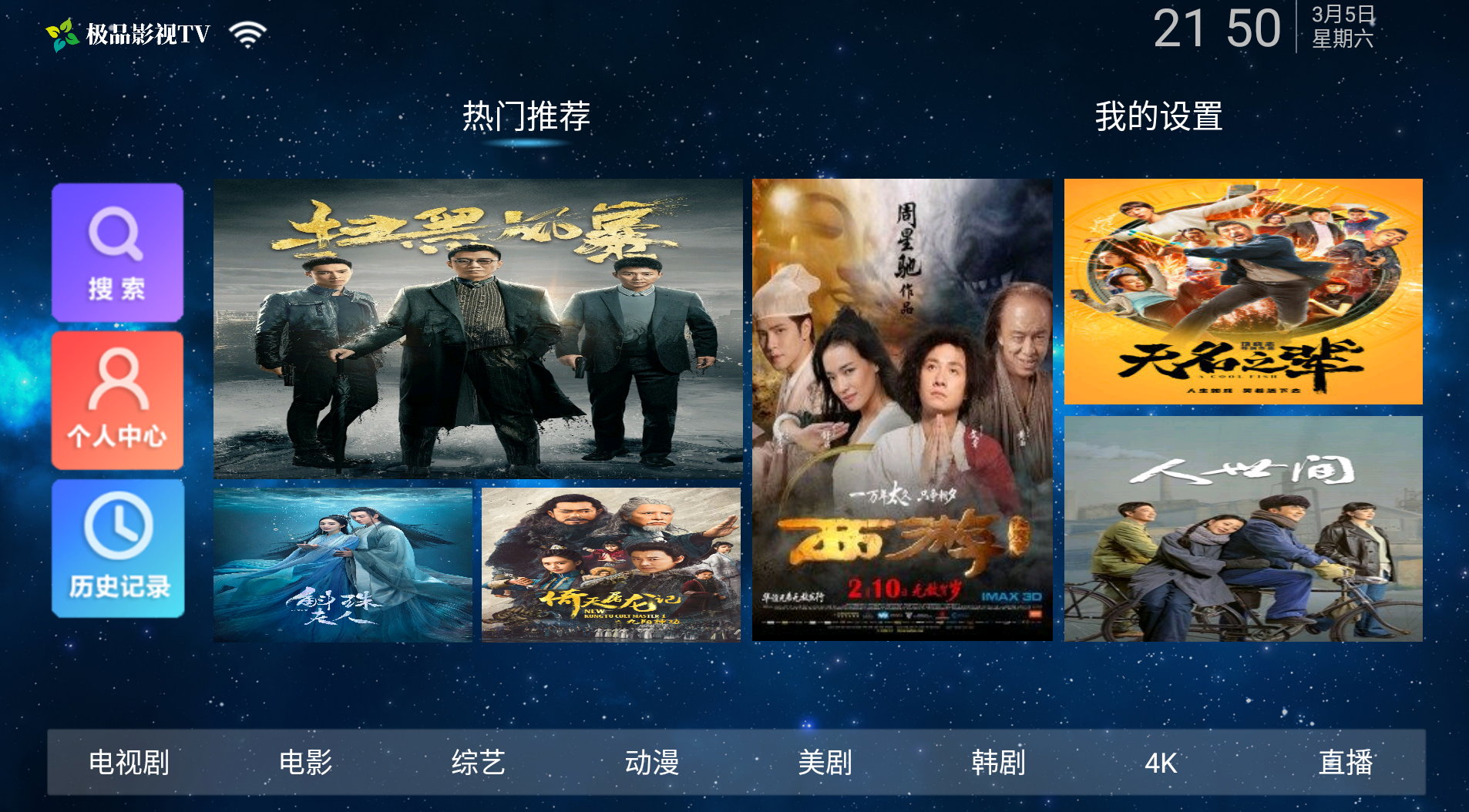Image resolution: width=1469 pixels, height=812 pixels.
Task: Open the 扫黑风暴 poster
Action: click(x=478, y=327)
